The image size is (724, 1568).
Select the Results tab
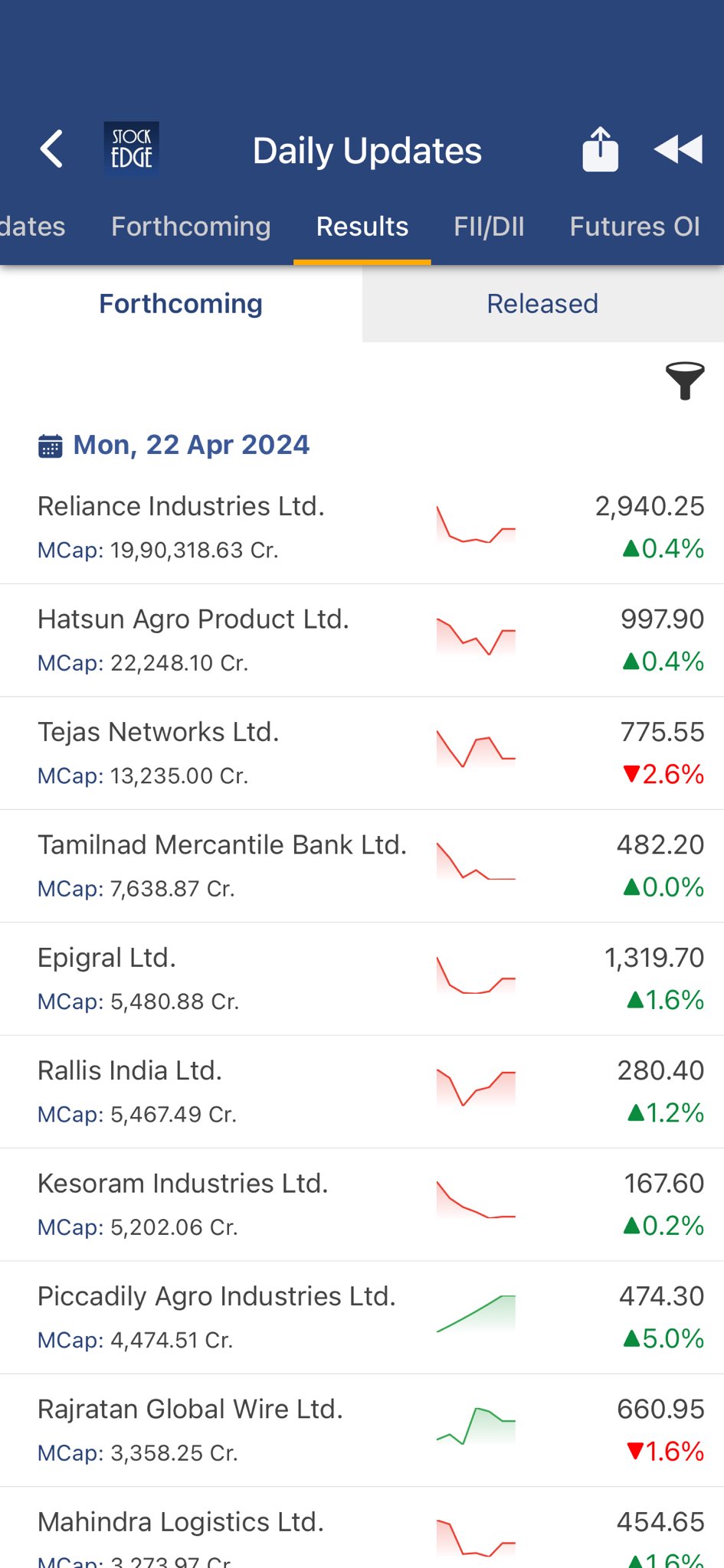(362, 227)
